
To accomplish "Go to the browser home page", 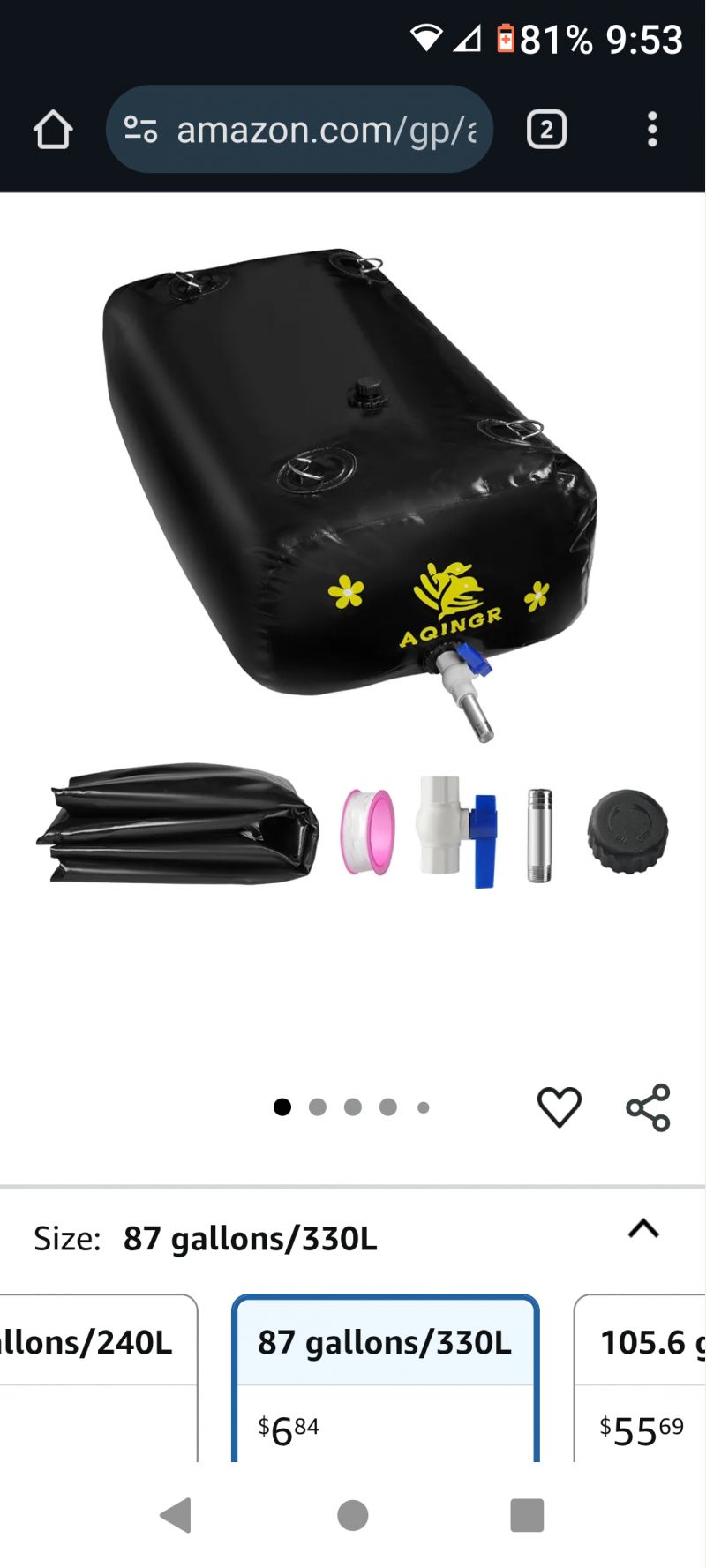I will [x=53, y=130].
